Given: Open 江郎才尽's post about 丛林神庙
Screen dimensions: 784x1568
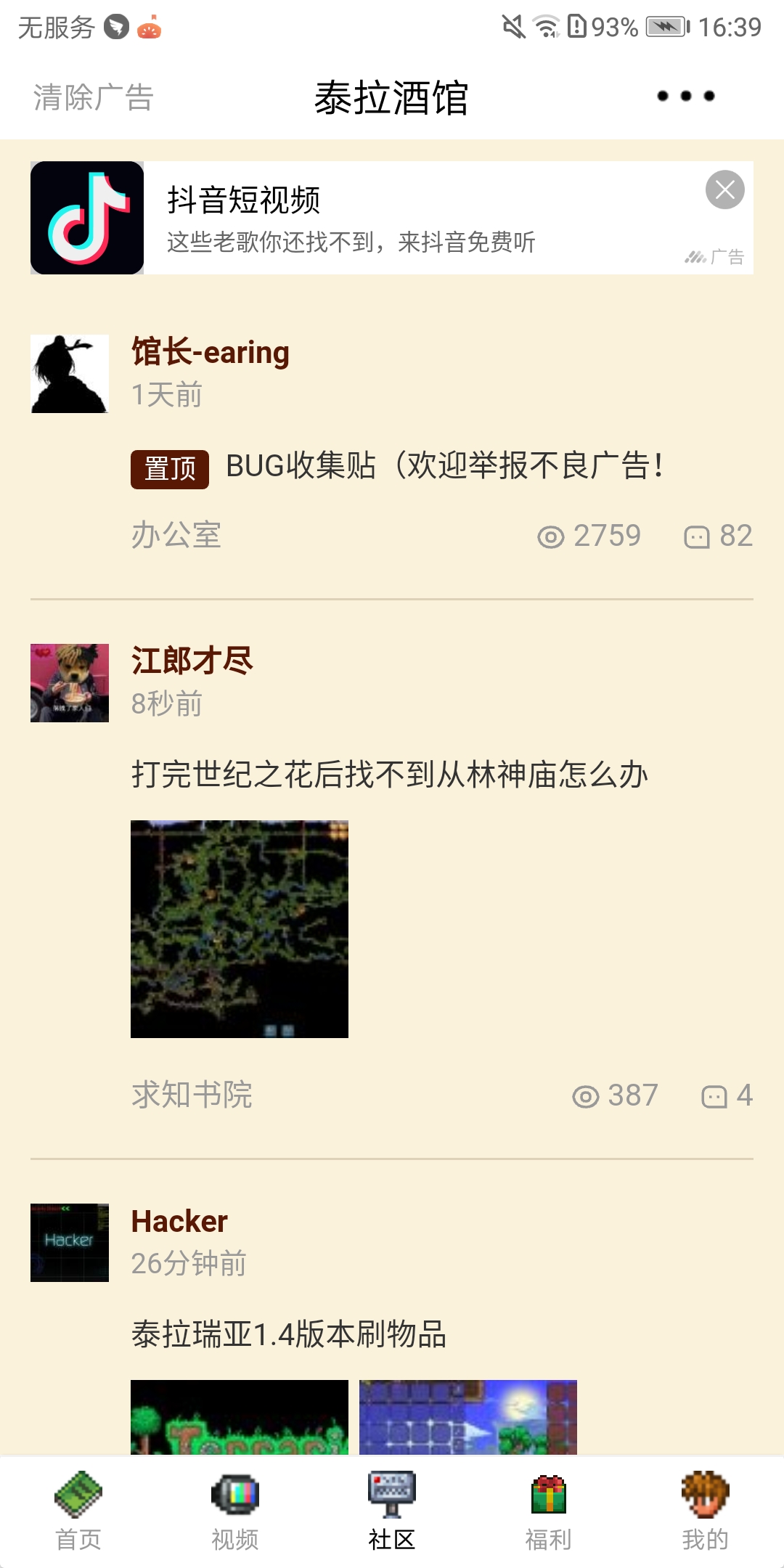Looking at the screenshot, I should (x=390, y=775).
